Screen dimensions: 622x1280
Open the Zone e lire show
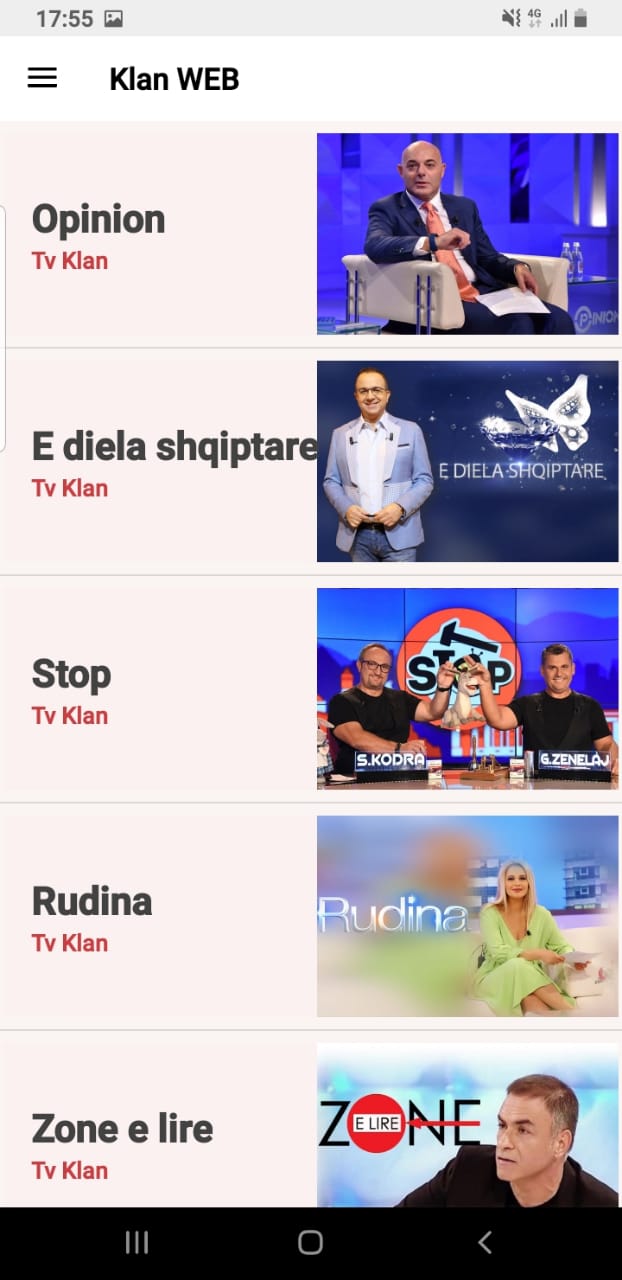(x=311, y=1120)
